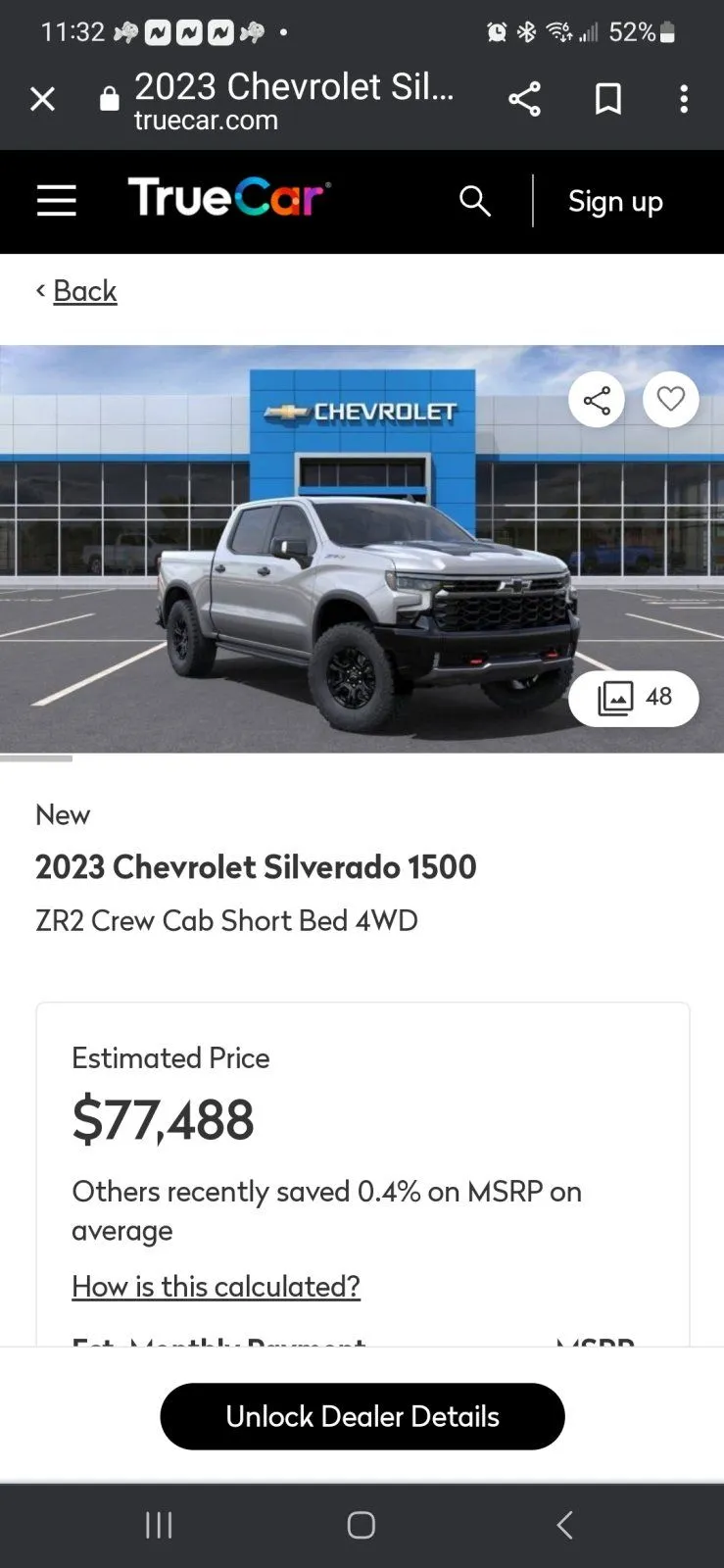Go back via the Back link
The image size is (724, 1568).
(84, 291)
